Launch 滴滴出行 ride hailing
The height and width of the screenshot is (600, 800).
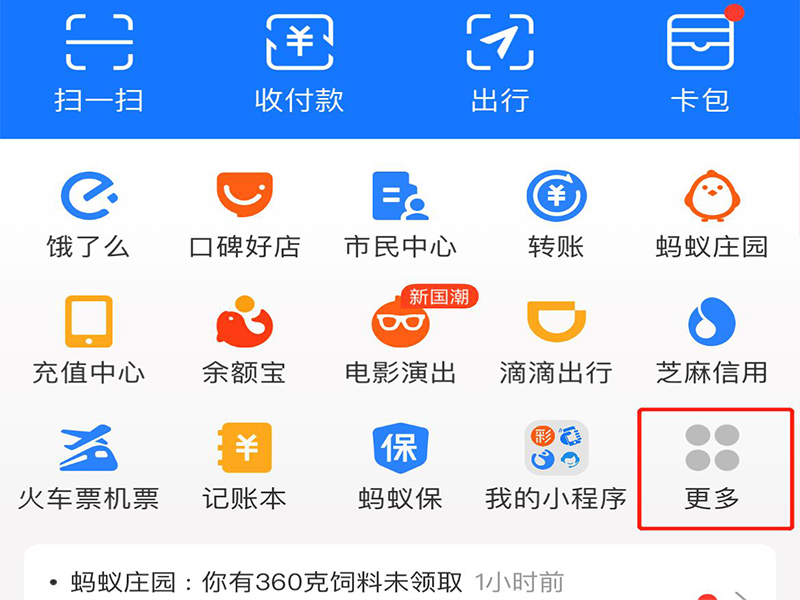(x=556, y=340)
